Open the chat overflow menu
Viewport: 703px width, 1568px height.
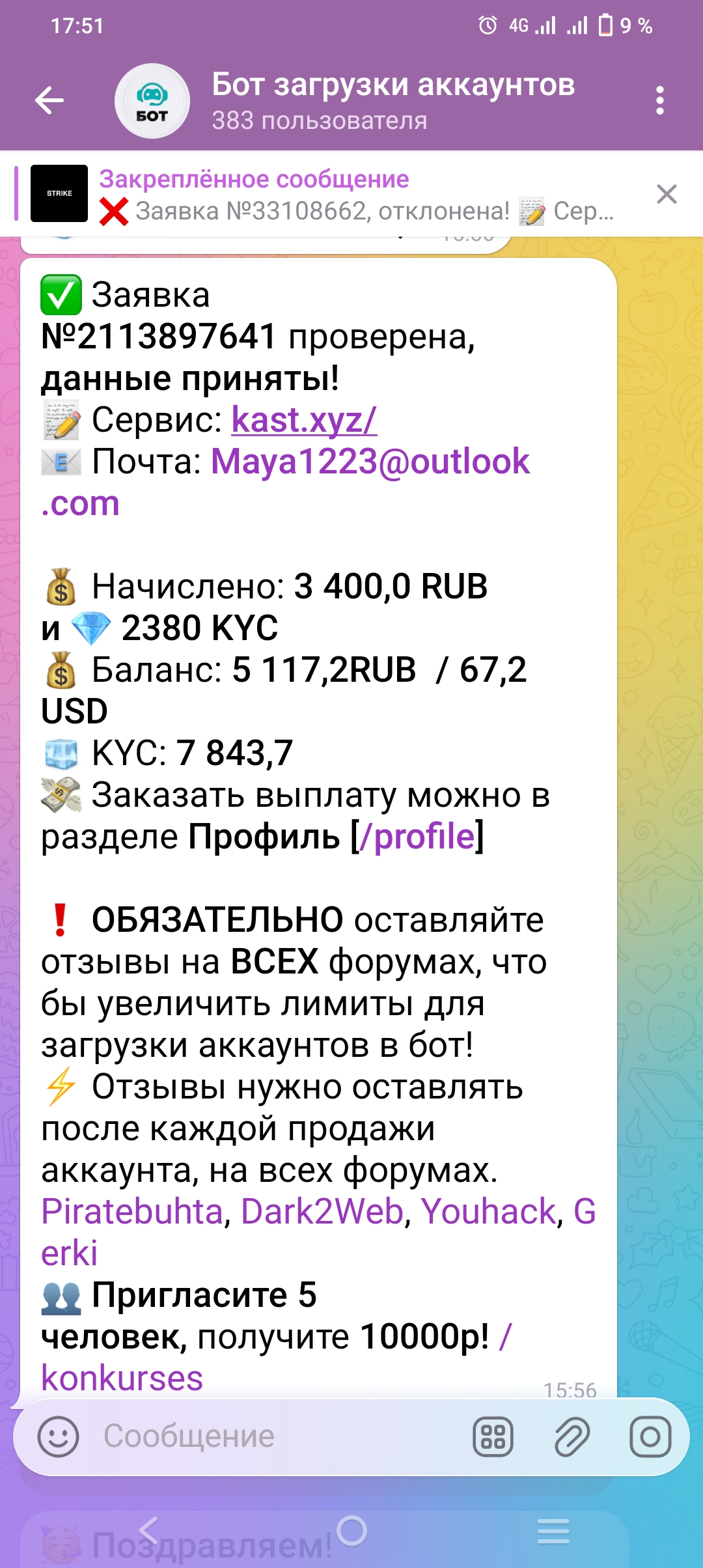coord(659,100)
